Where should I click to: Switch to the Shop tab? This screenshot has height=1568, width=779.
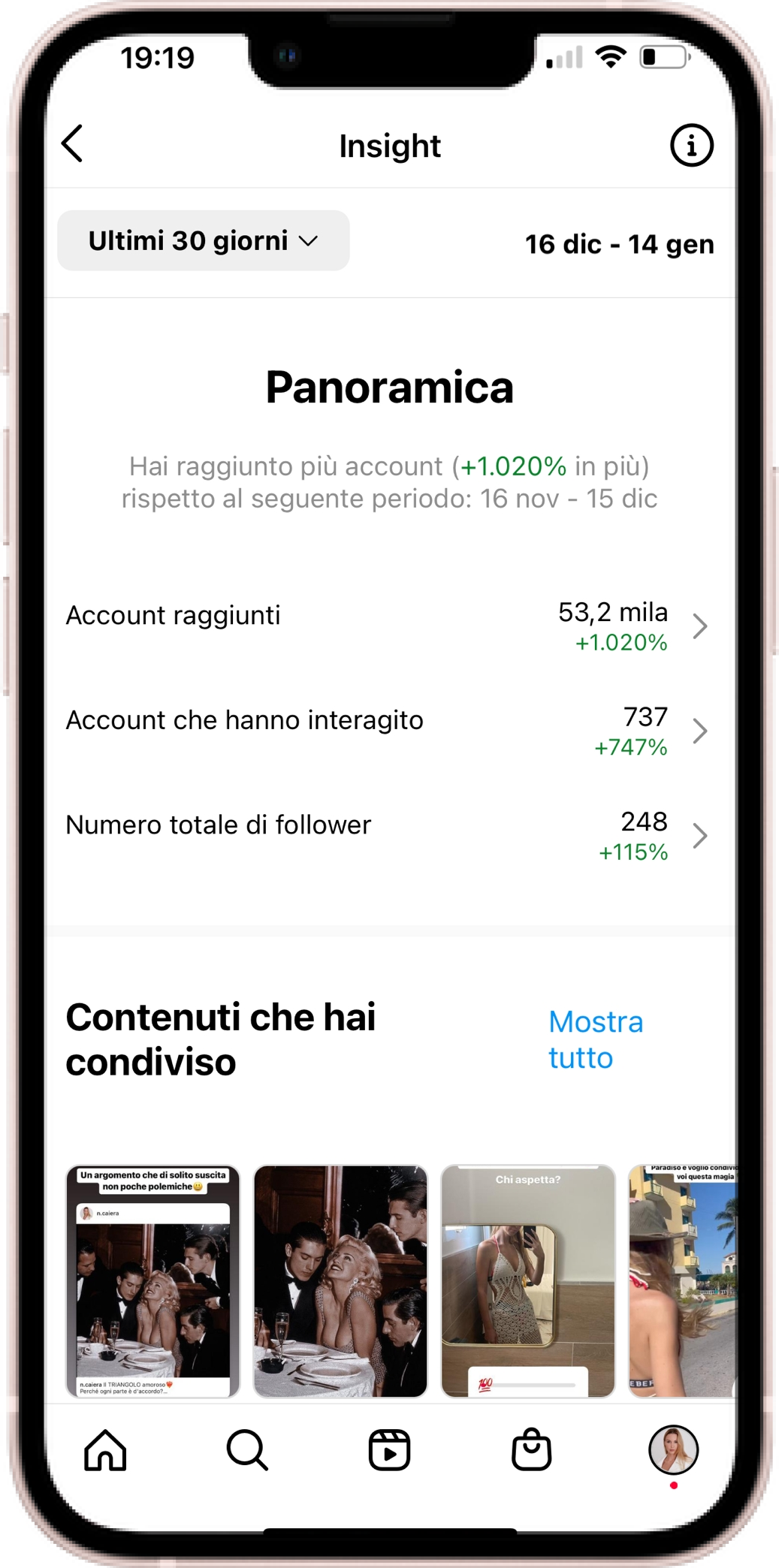click(x=531, y=1449)
